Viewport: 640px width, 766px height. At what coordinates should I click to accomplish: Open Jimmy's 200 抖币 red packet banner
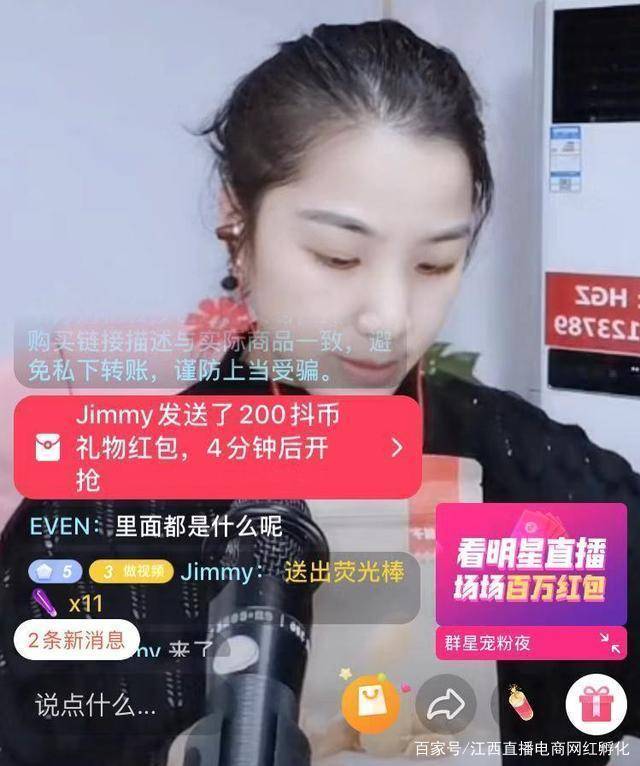point(218,448)
